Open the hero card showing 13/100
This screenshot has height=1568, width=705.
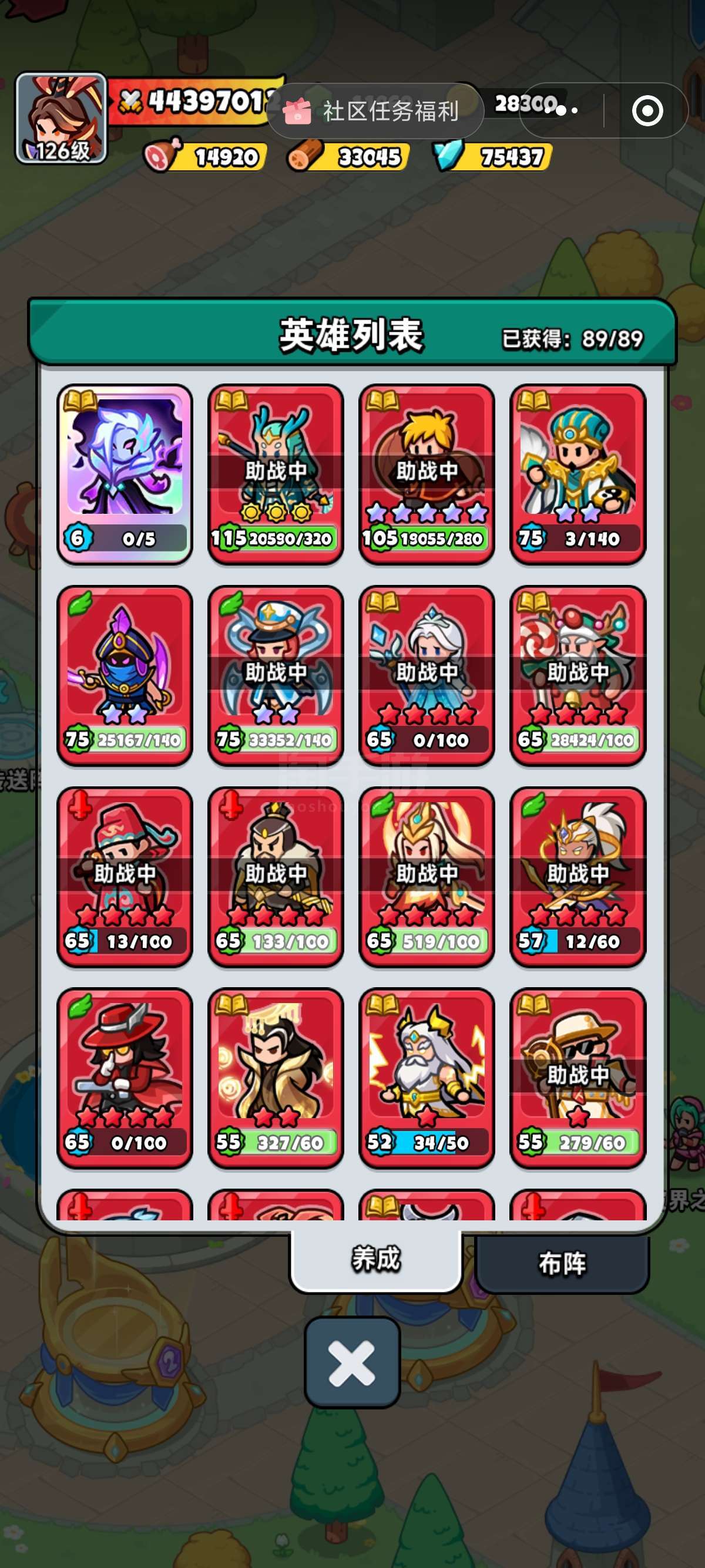click(125, 876)
